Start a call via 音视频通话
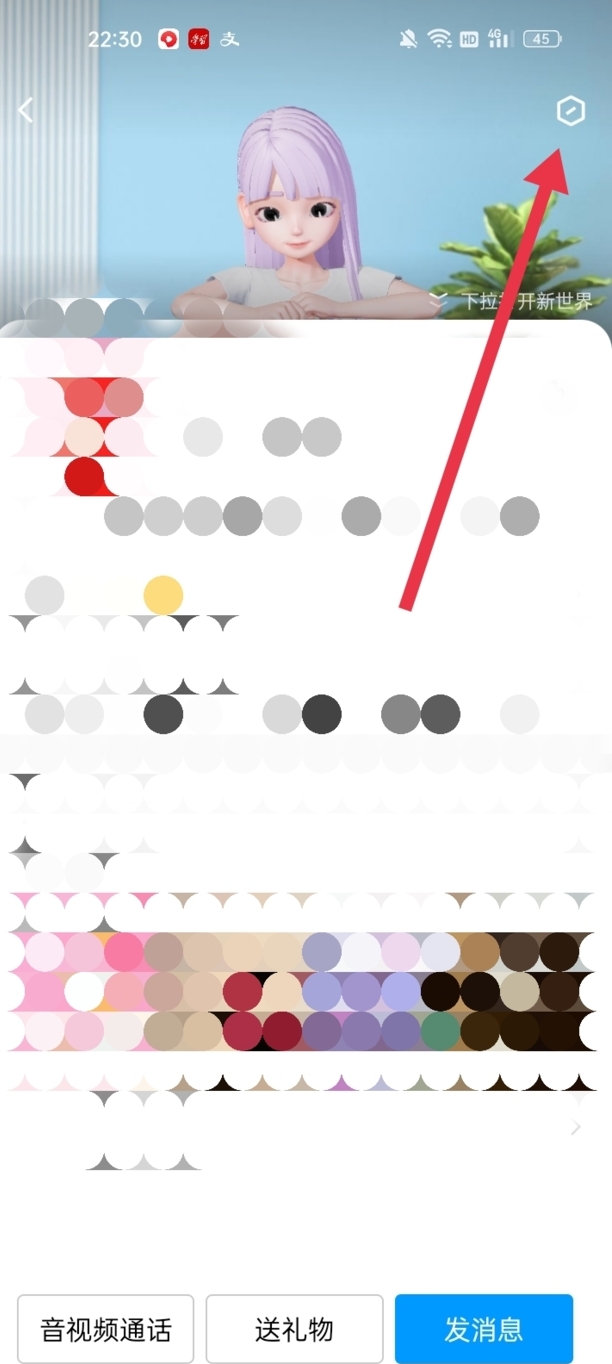This screenshot has height=1364, width=612. [105, 1329]
